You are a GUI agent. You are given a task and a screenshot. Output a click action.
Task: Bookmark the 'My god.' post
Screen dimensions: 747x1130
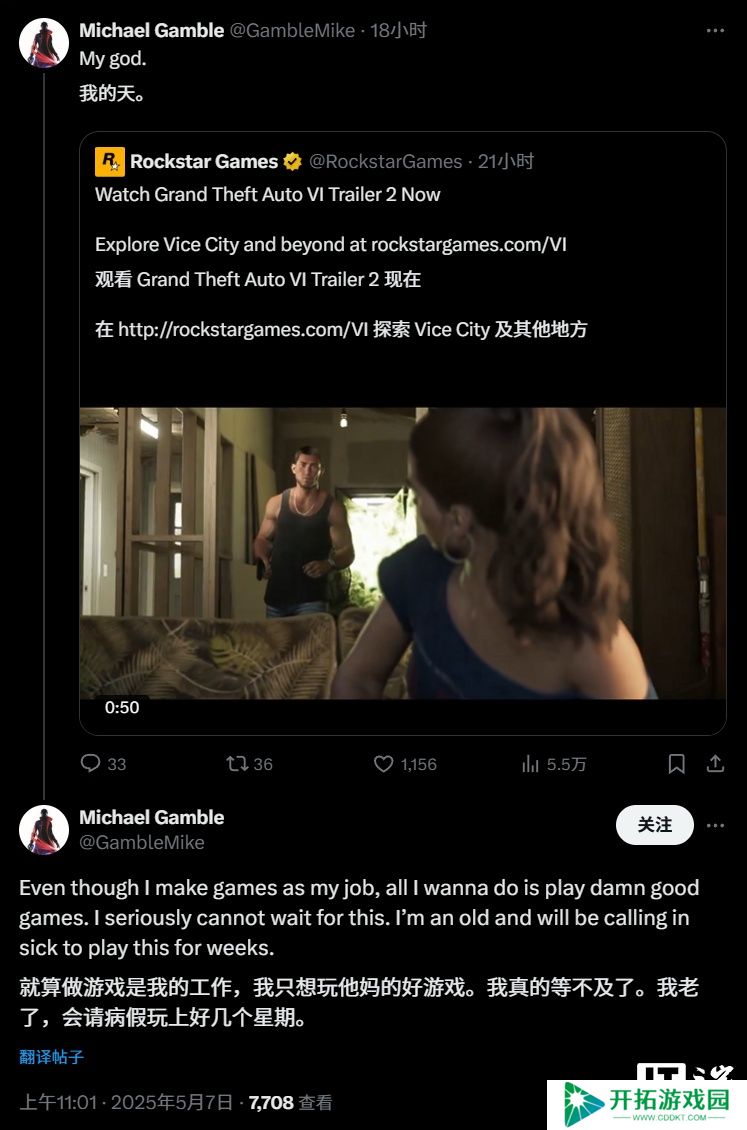click(676, 764)
